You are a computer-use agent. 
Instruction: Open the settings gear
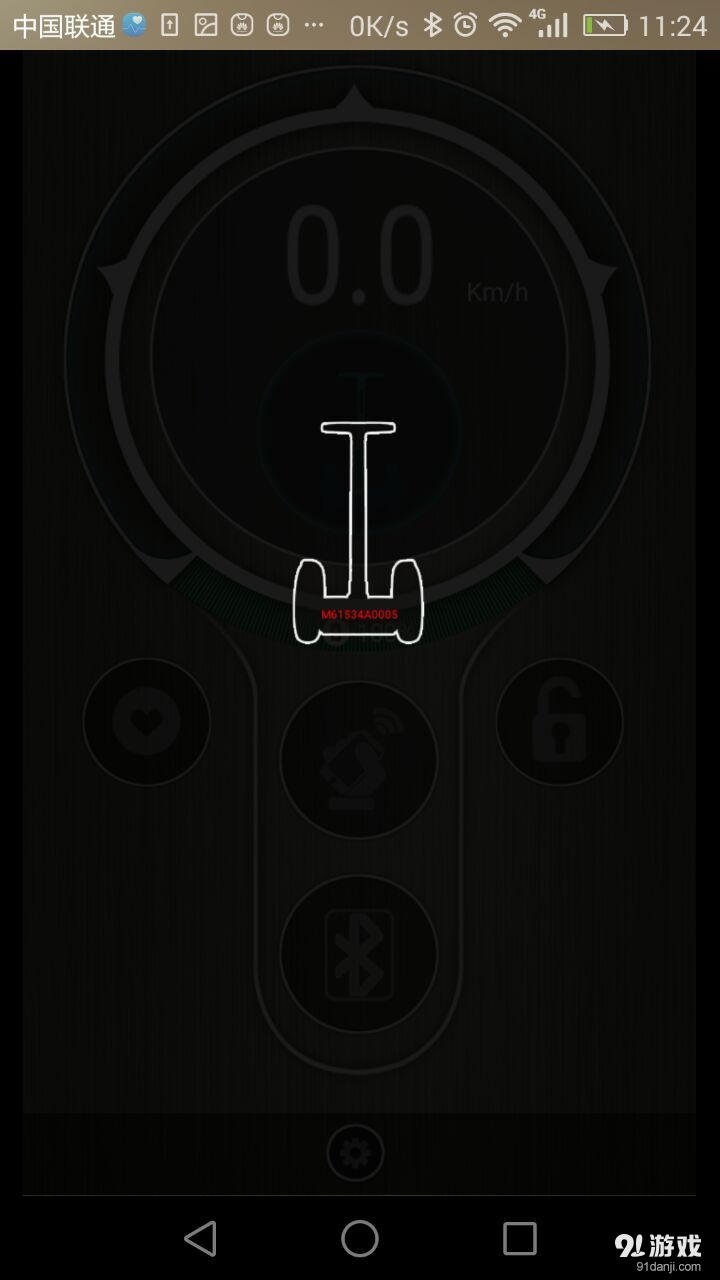(355, 1153)
